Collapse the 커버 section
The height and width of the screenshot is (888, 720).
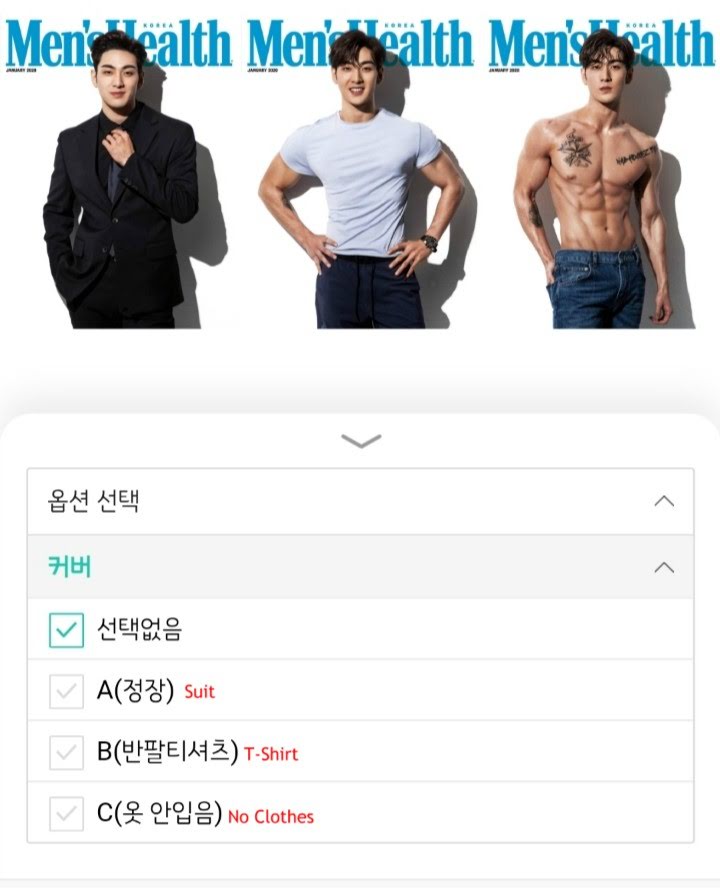tap(663, 567)
